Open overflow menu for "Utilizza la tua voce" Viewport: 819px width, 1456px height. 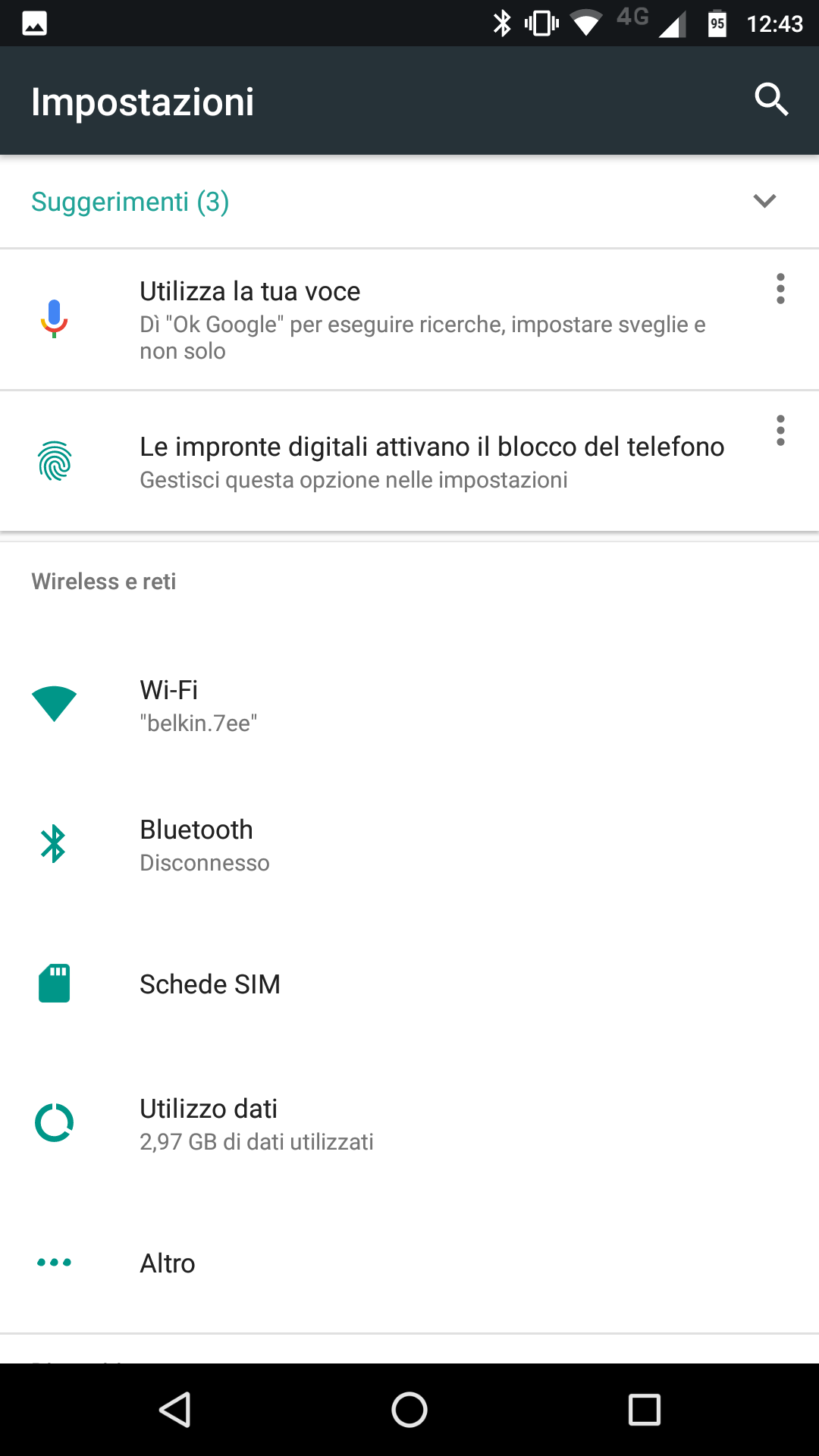click(x=780, y=289)
